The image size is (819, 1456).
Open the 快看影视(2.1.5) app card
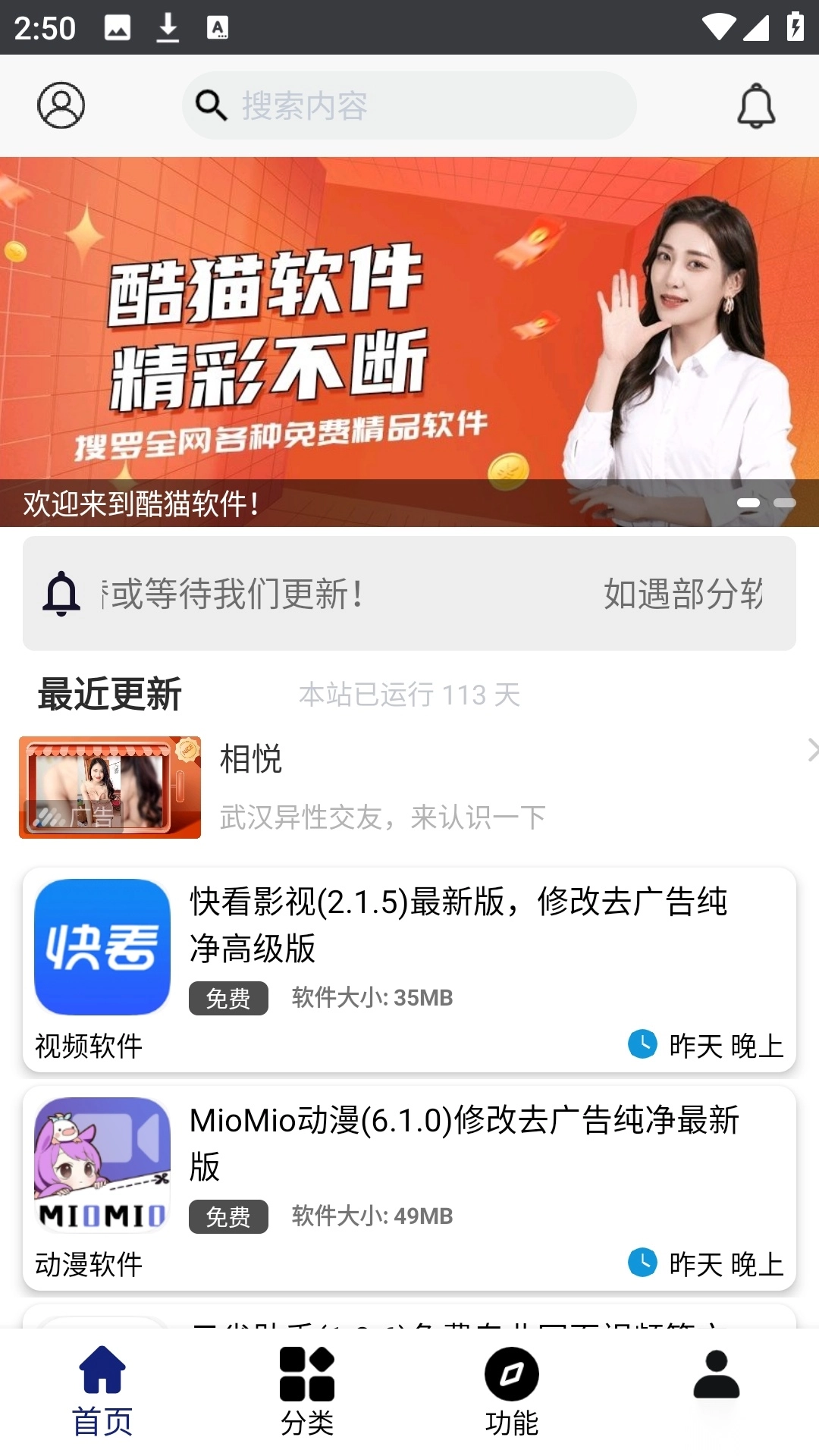(409, 969)
